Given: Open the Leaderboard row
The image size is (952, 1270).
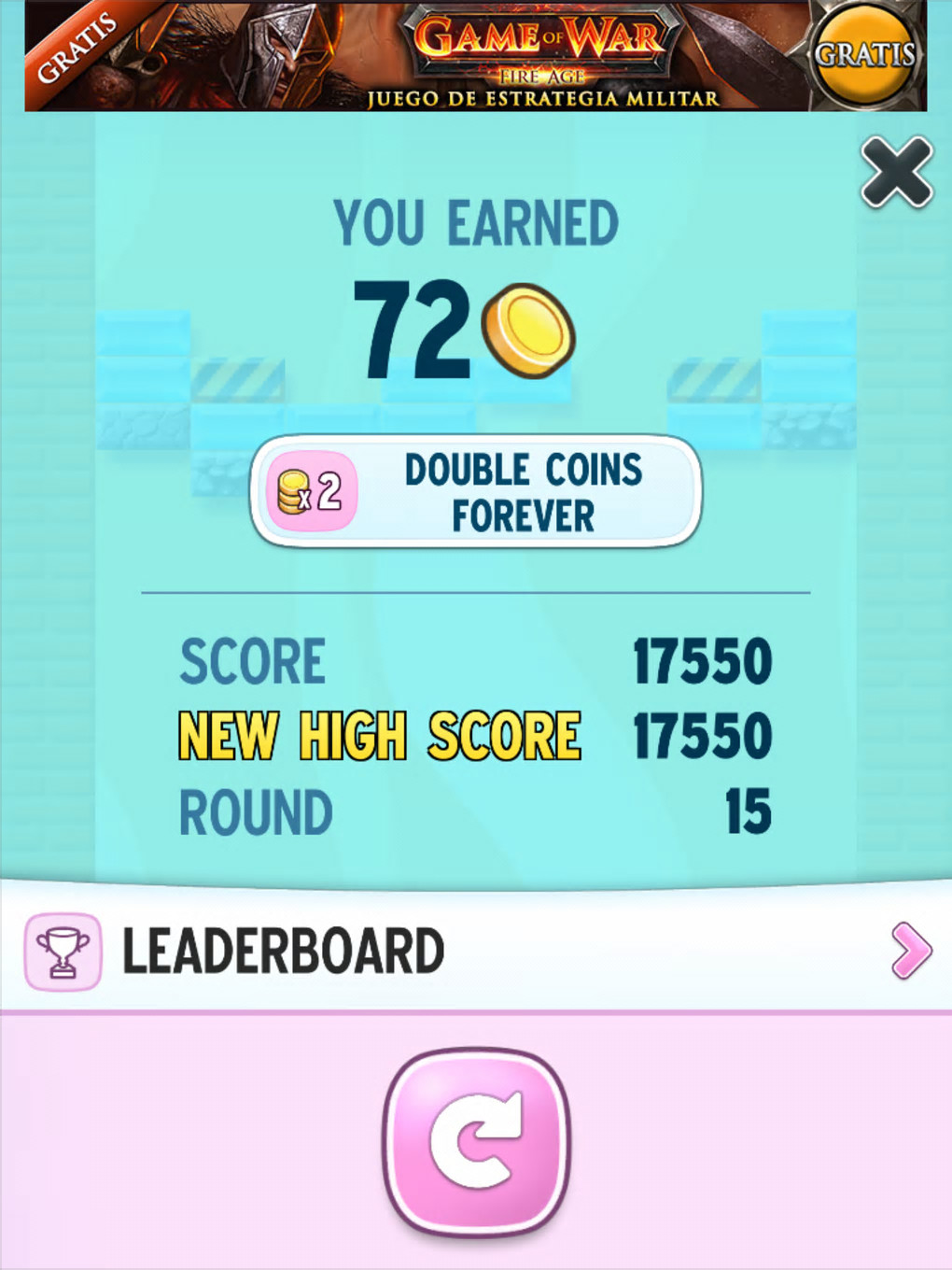Looking at the screenshot, I should (x=476, y=951).
